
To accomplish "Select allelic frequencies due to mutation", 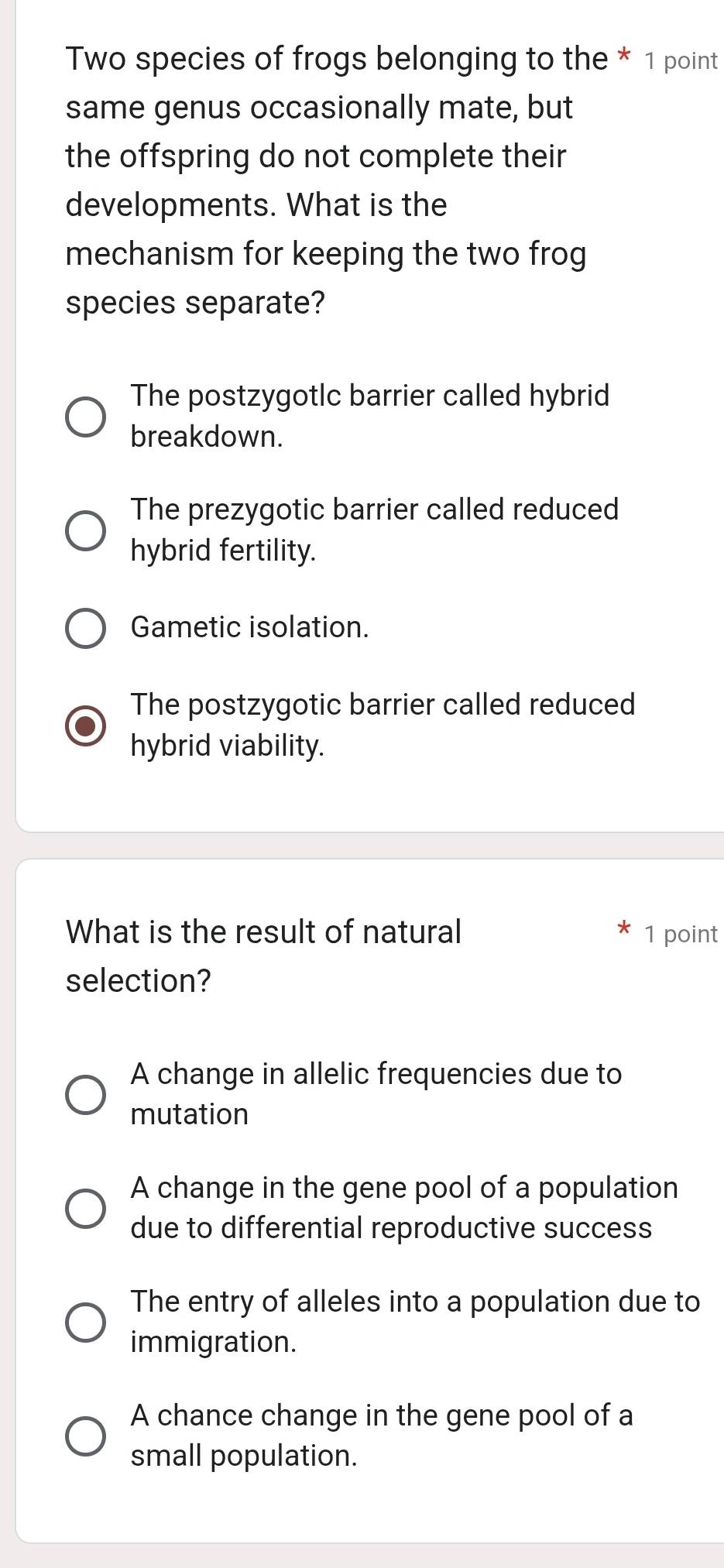I will point(85,1094).
